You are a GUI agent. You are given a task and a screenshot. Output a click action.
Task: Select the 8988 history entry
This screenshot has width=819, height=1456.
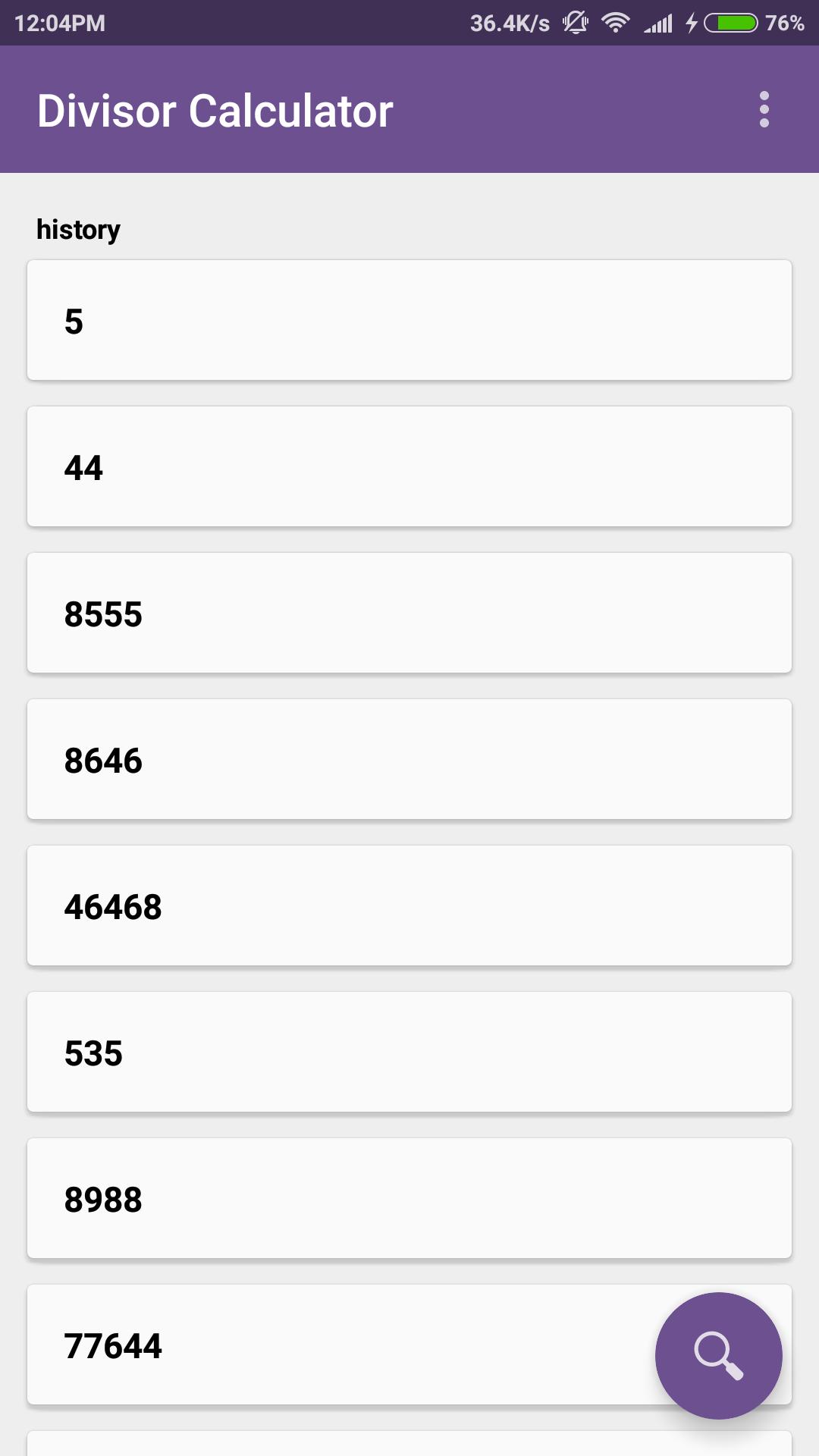tap(409, 1197)
